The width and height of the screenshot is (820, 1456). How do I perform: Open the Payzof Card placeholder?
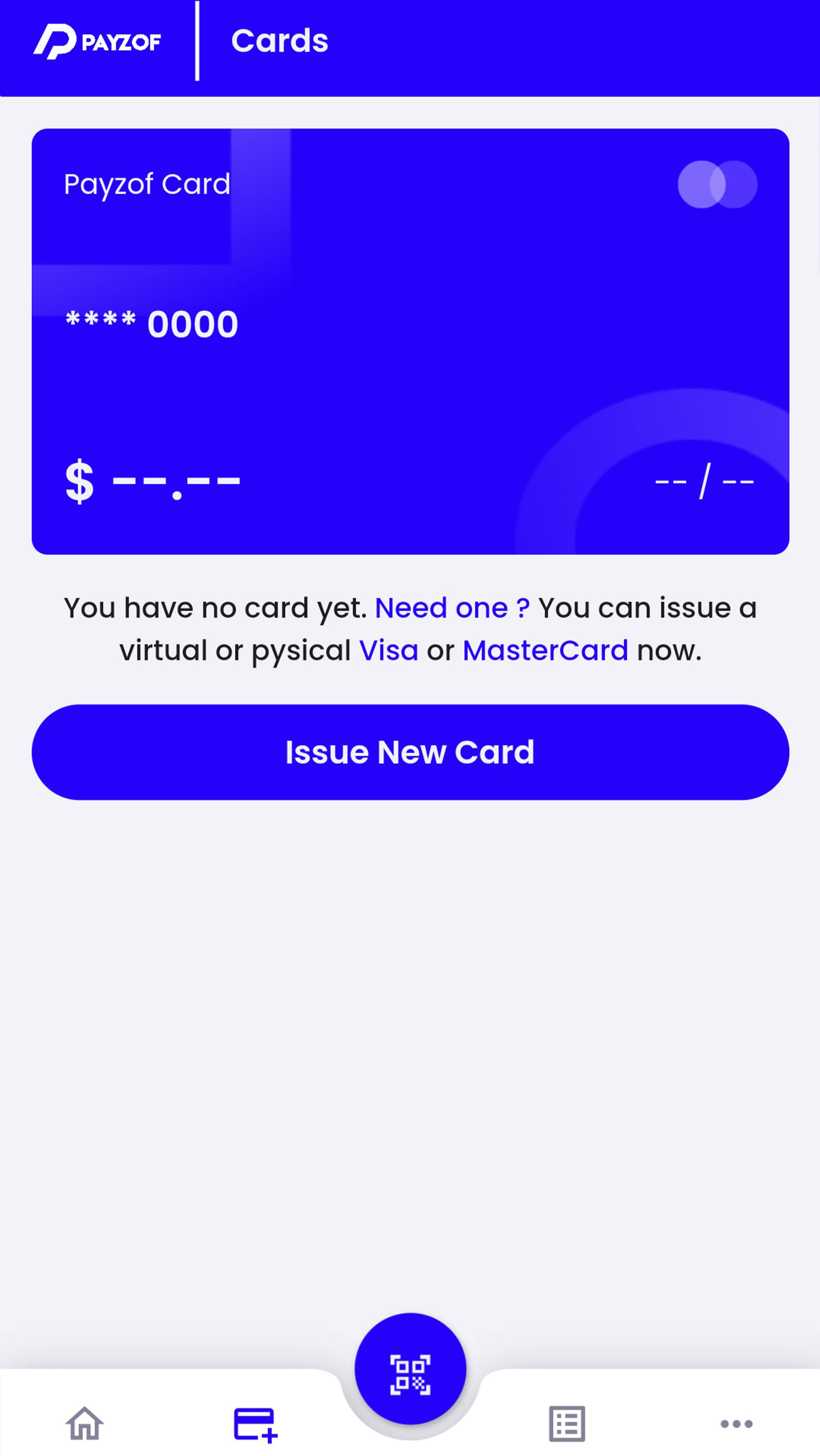point(409,341)
